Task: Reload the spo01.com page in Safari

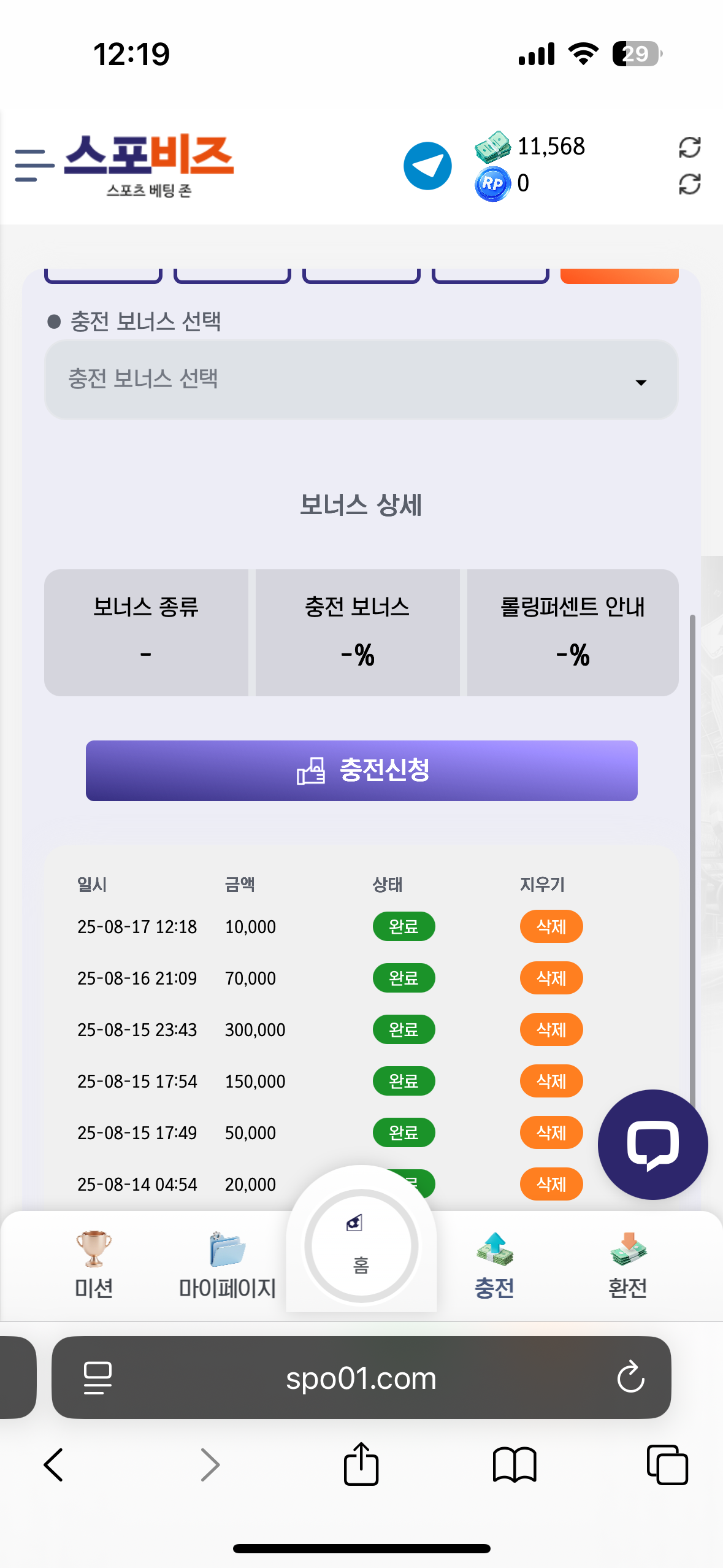Action: click(630, 1378)
